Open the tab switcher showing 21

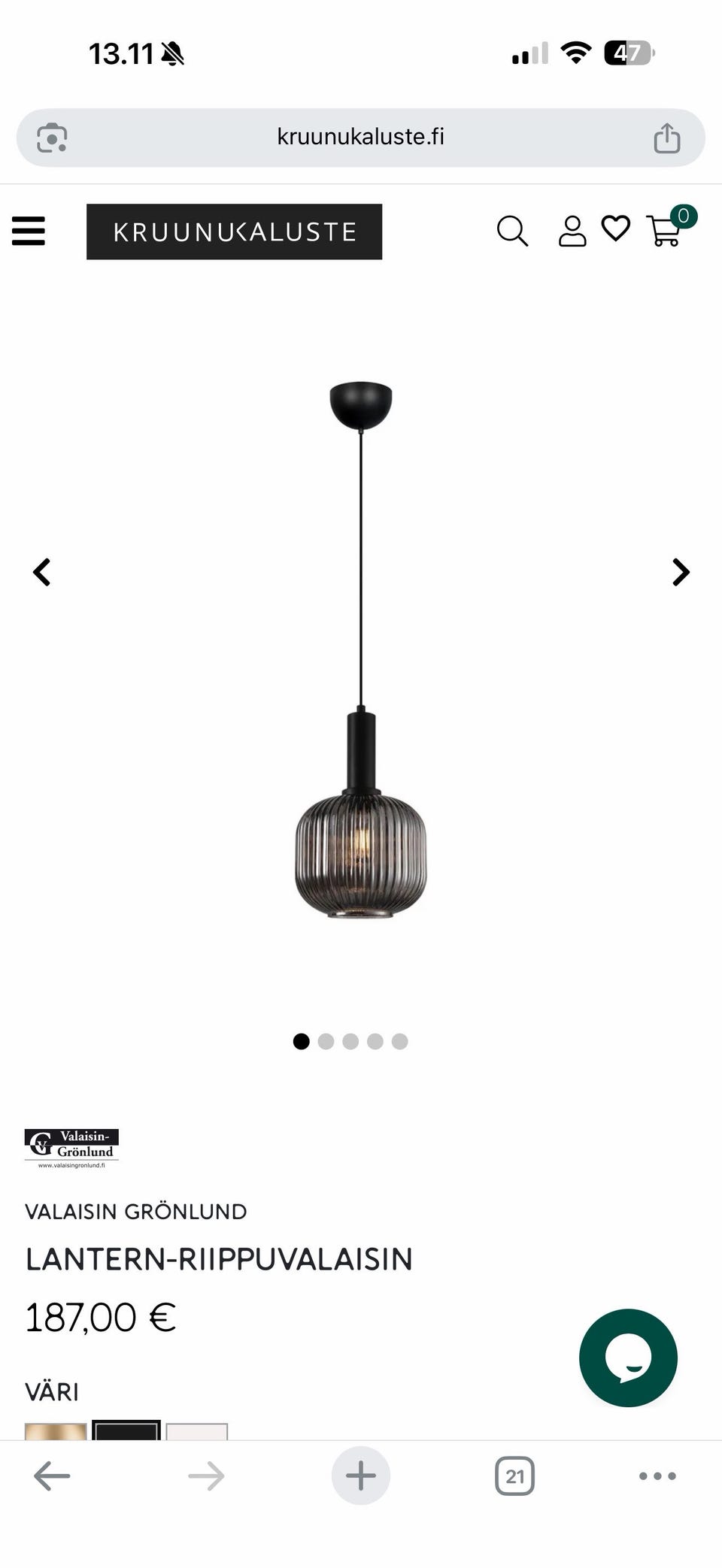515,1476
